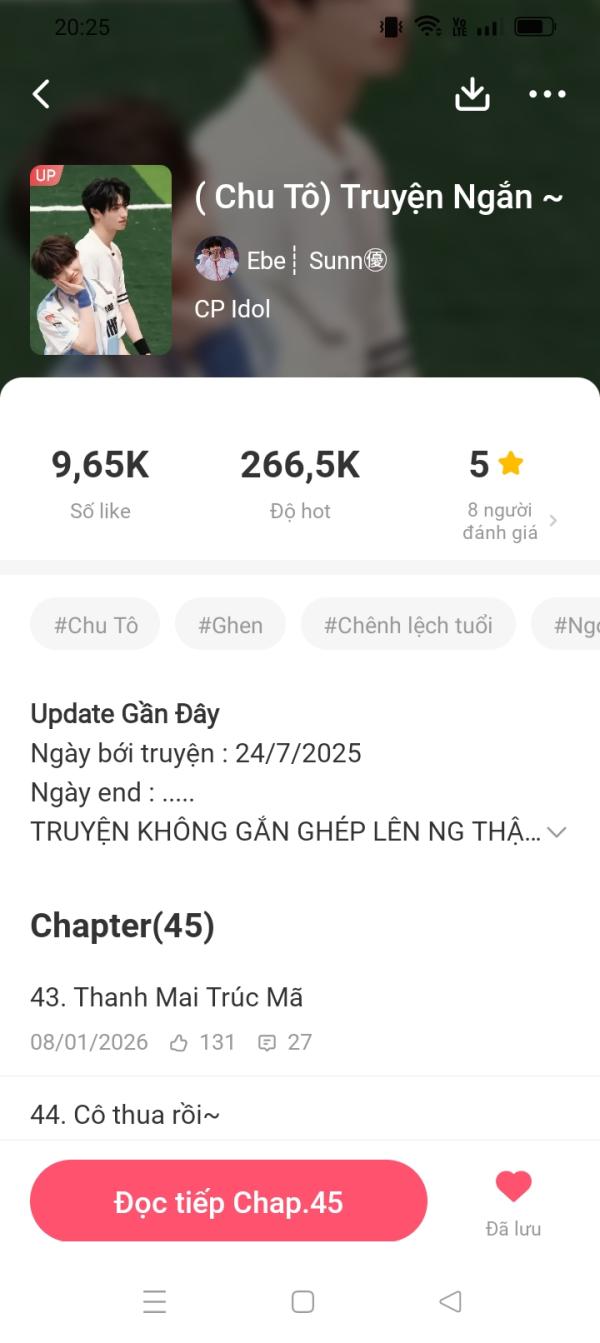Open the story cover image

point(101,260)
